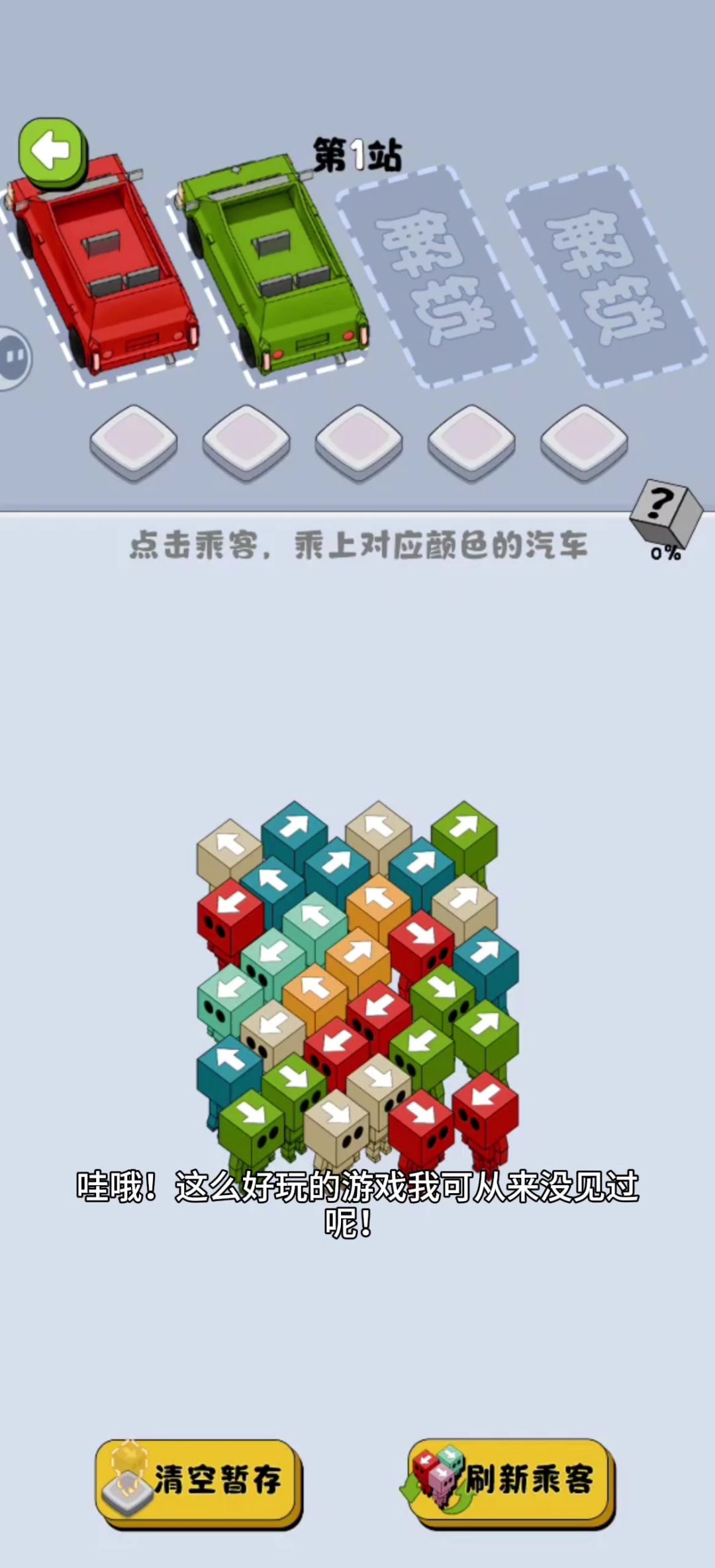Screen dimensions: 715x1568
Task: Unlock the 解锁 parking slot beside the green car
Action: (x=436, y=277)
